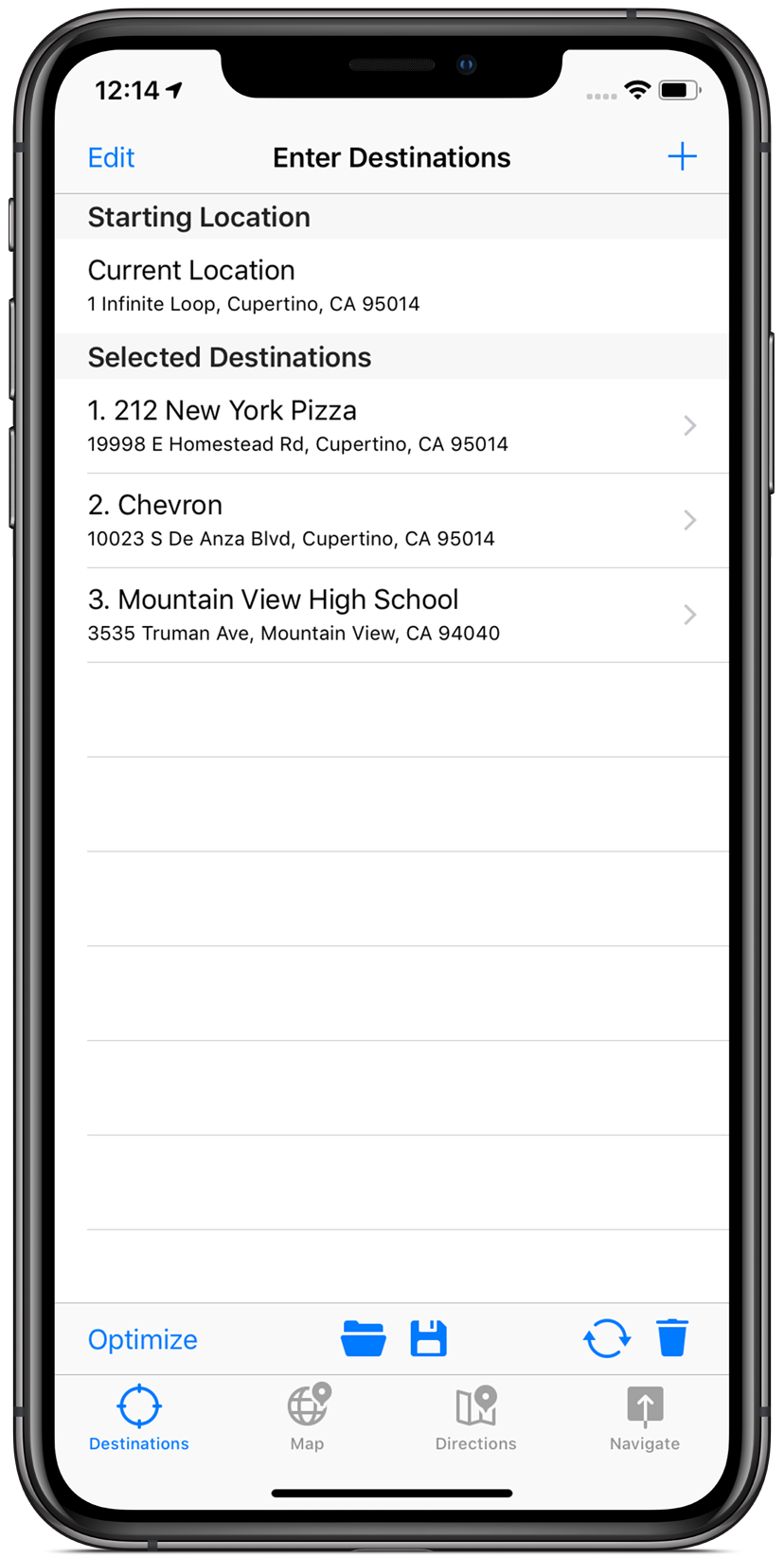Tap the Edit button

[x=111, y=157]
